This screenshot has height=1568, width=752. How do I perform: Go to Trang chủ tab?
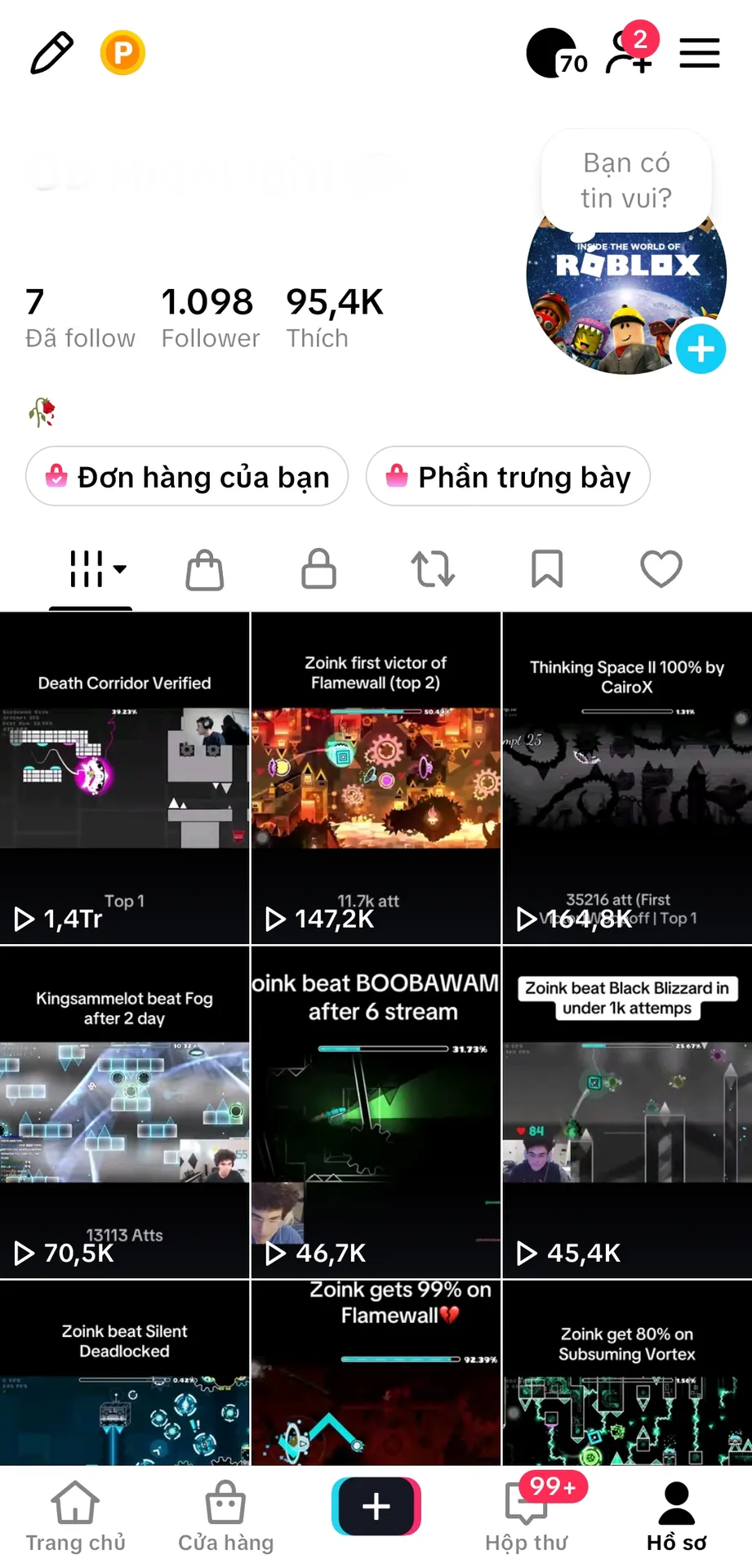click(75, 1517)
